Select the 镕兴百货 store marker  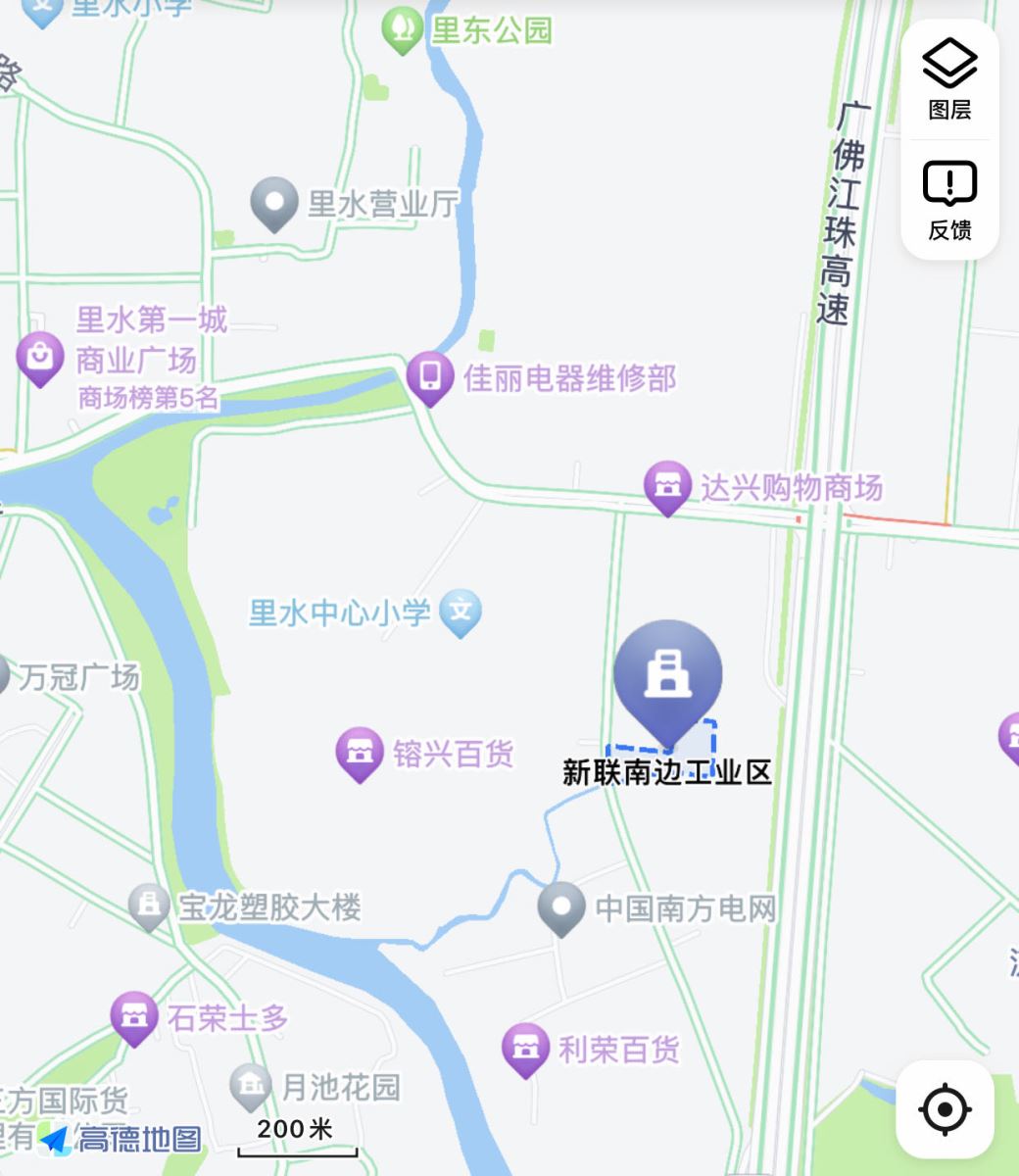pyautogui.click(x=360, y=753)
